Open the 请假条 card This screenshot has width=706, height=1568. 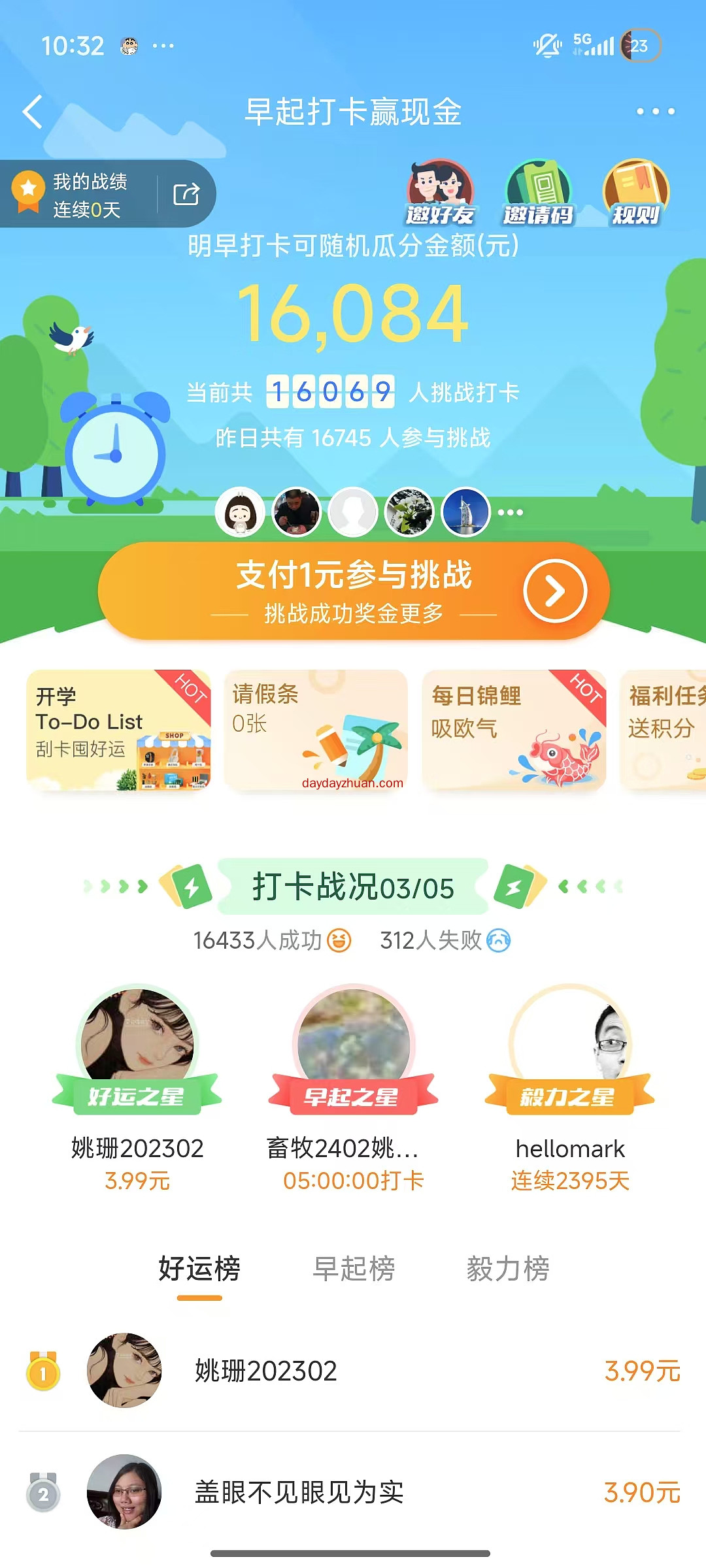pos(316,730)
